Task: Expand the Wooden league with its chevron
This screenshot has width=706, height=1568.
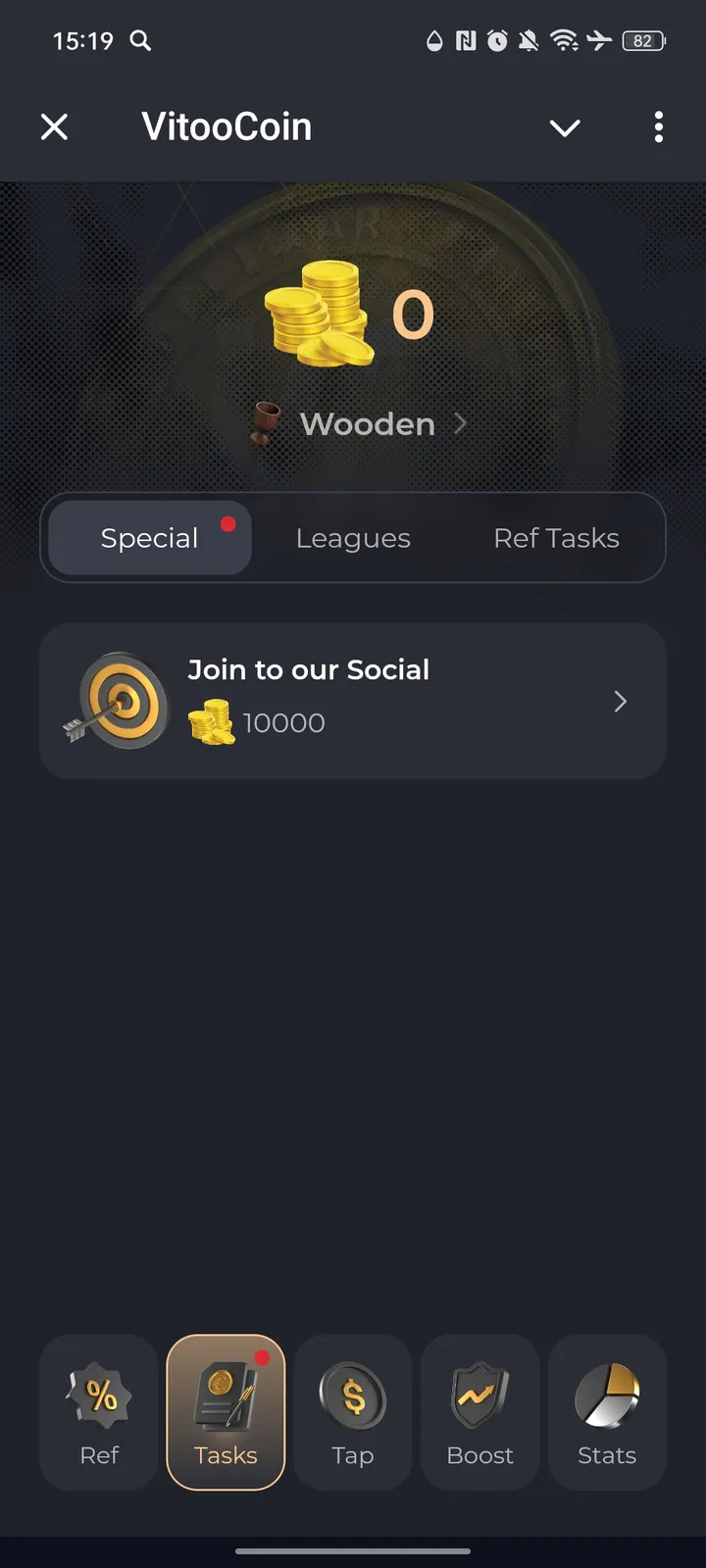Action: point(459,424)
